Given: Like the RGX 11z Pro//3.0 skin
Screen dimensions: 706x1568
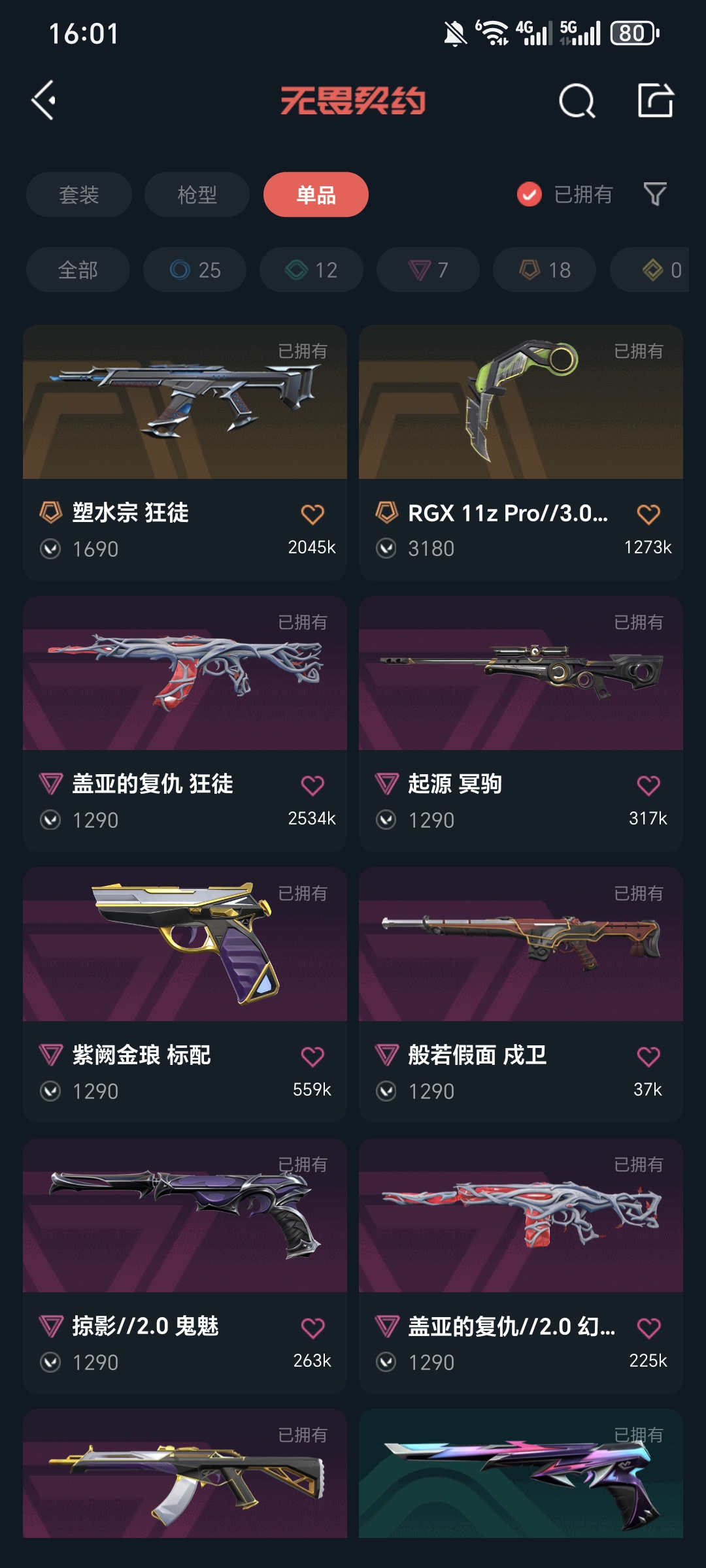Looking at the screenshot, I should tap(648, 514).
